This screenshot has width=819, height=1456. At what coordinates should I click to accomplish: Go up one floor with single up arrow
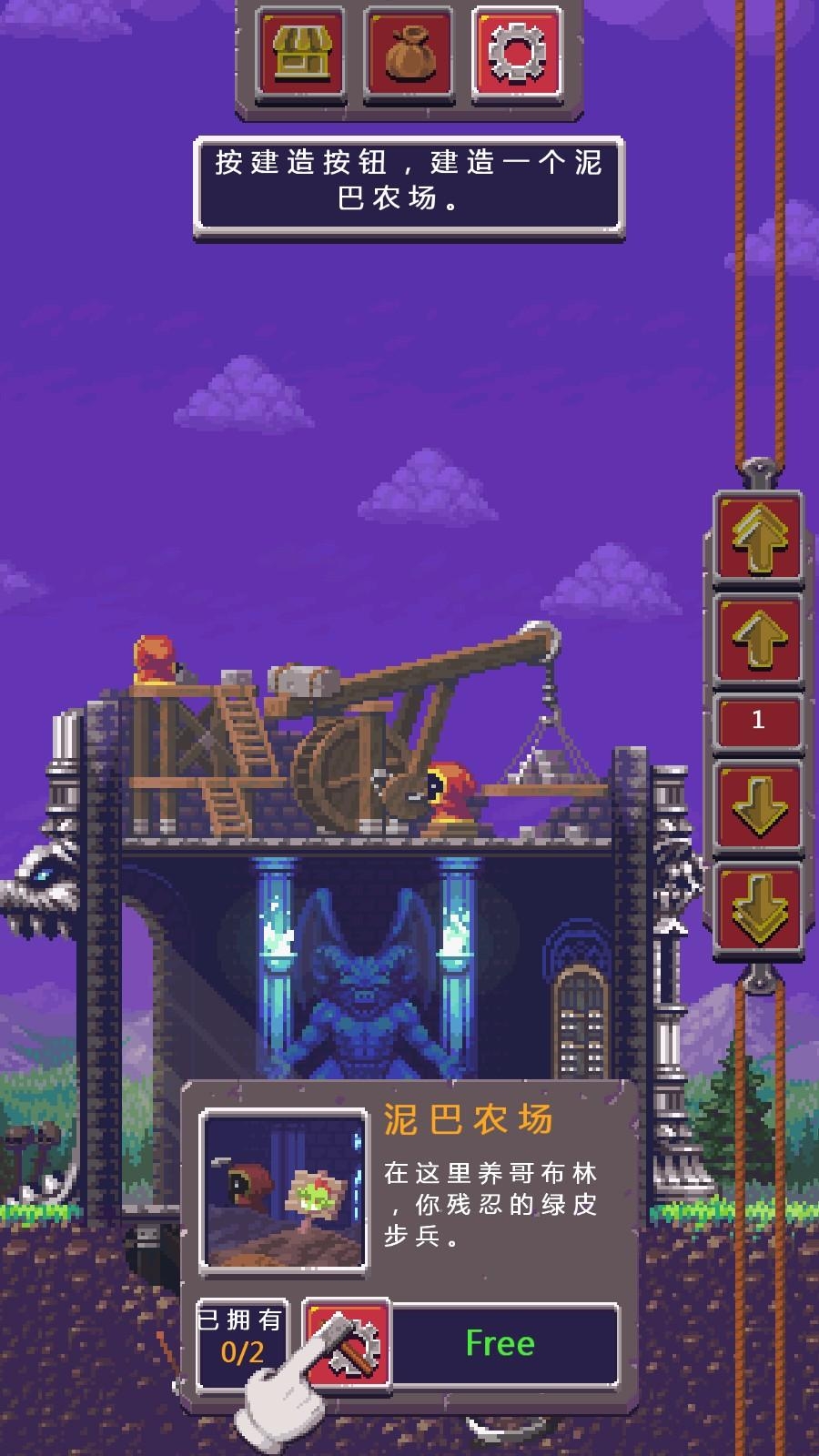coord(758,638)
